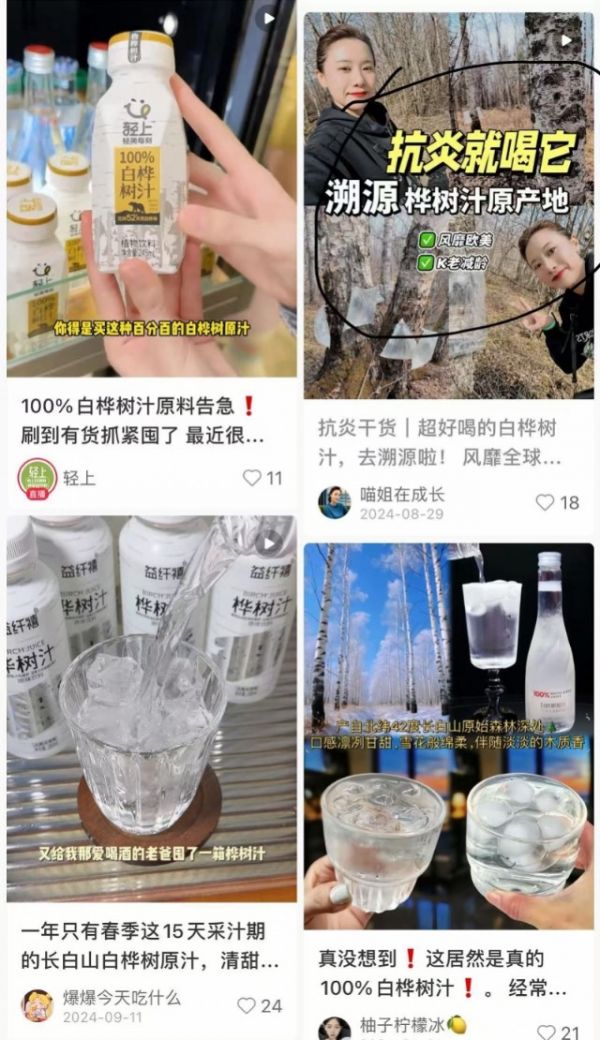Screen dimensions: 600x1040
Task: Visit 爆爆今天吃什么's profile
Action: pos(38,1005)
